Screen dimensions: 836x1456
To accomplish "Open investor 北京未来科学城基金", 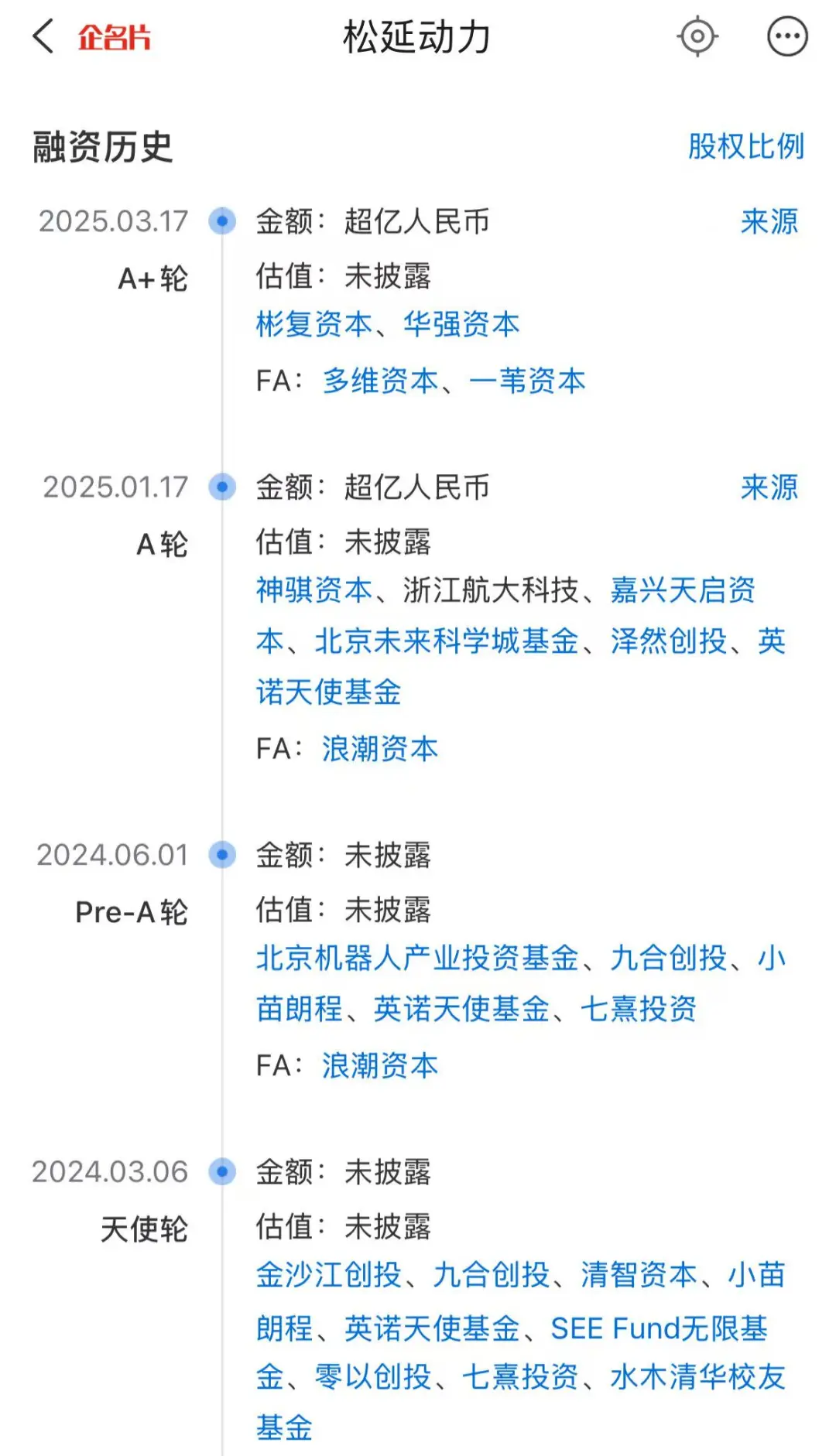I will point(447,641).
